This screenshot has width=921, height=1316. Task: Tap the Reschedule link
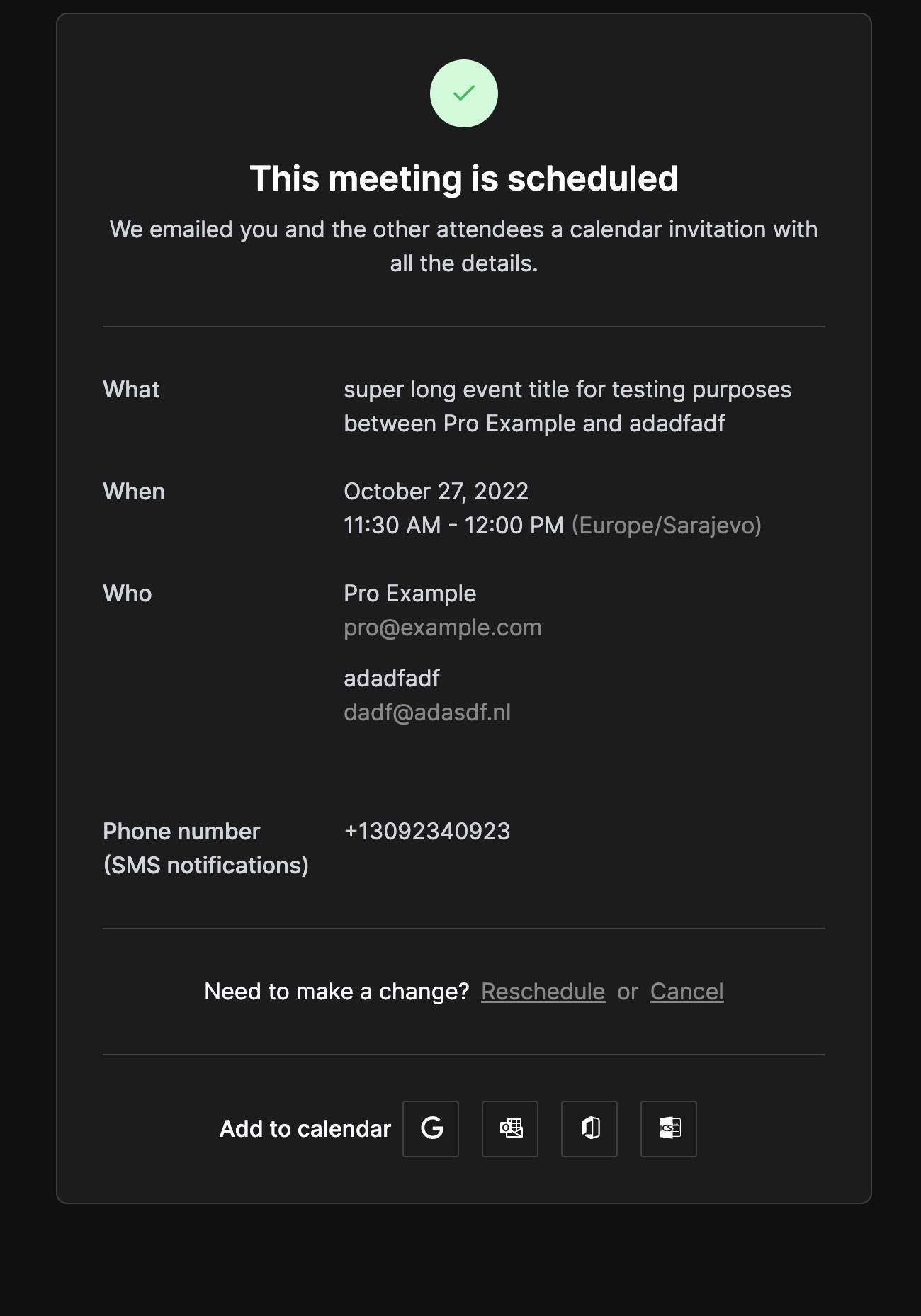click(x=543, y=992)
